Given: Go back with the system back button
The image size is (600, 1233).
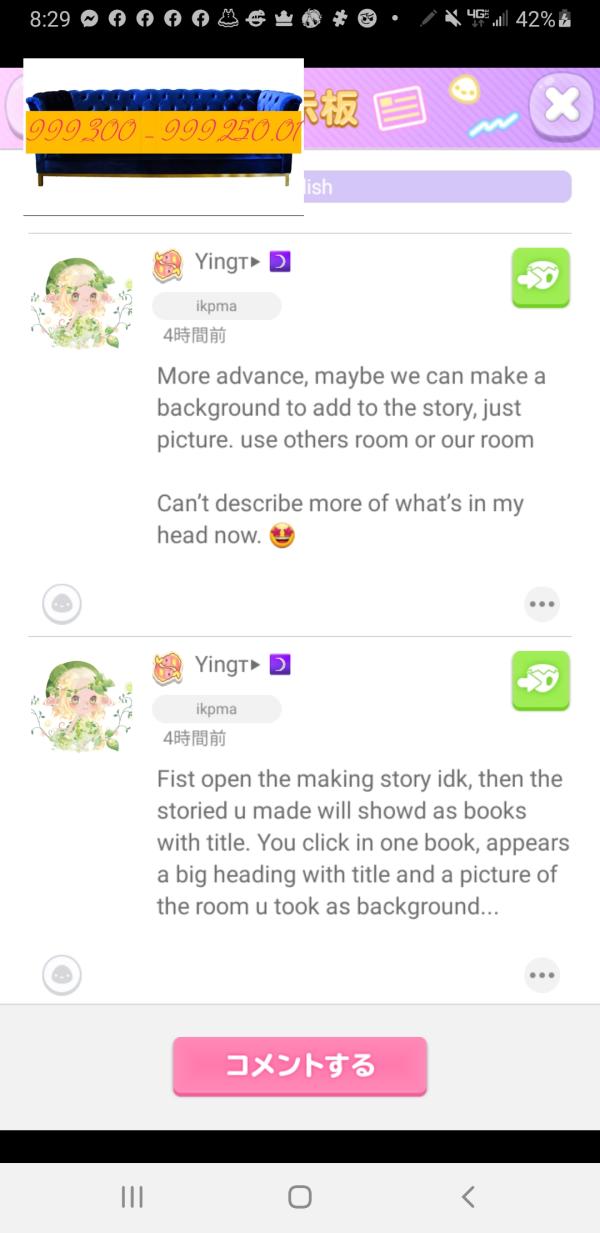Looking at the screenshot, I should (467, 1197).
